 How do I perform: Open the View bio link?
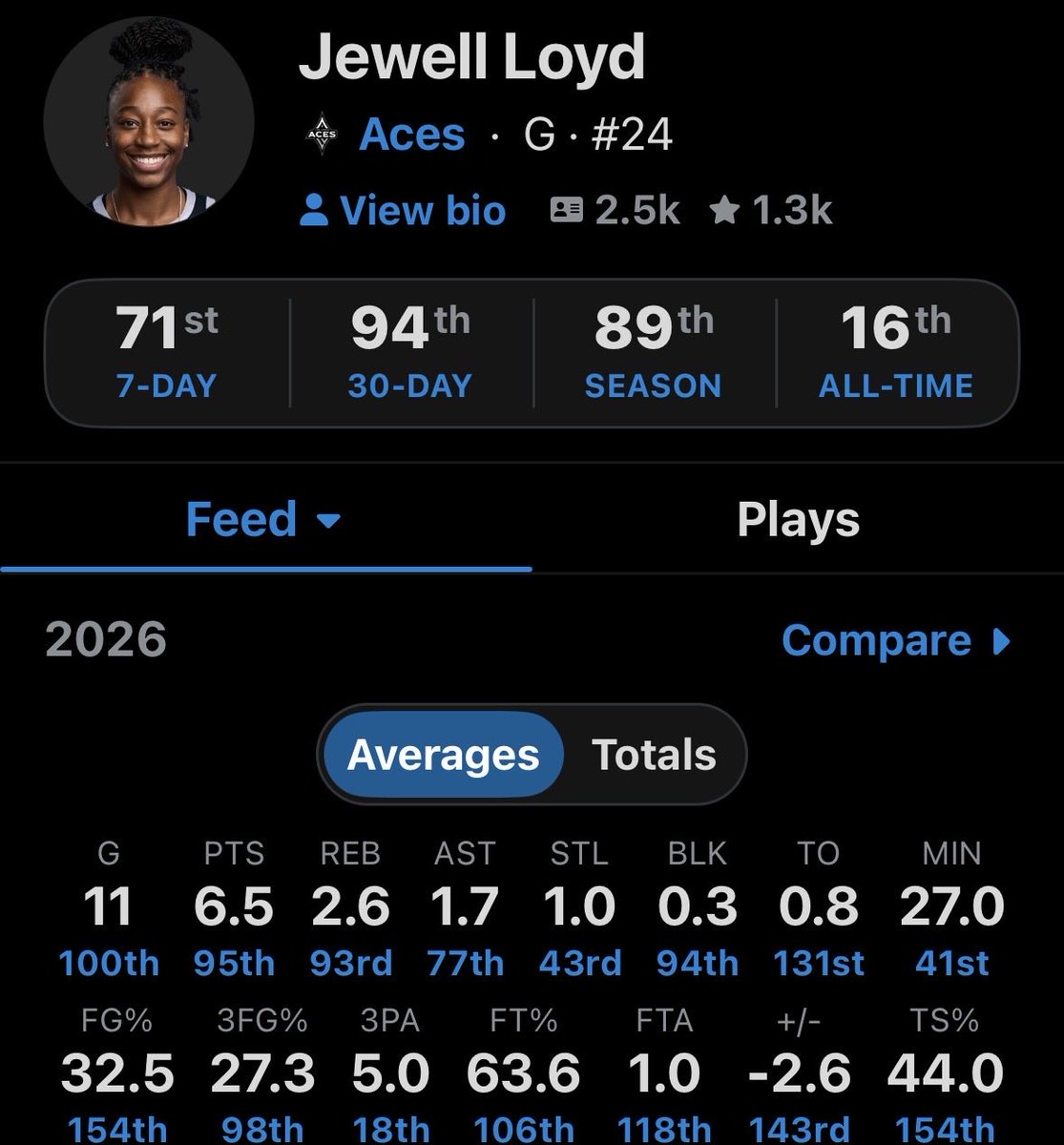(x=402, y=210)
